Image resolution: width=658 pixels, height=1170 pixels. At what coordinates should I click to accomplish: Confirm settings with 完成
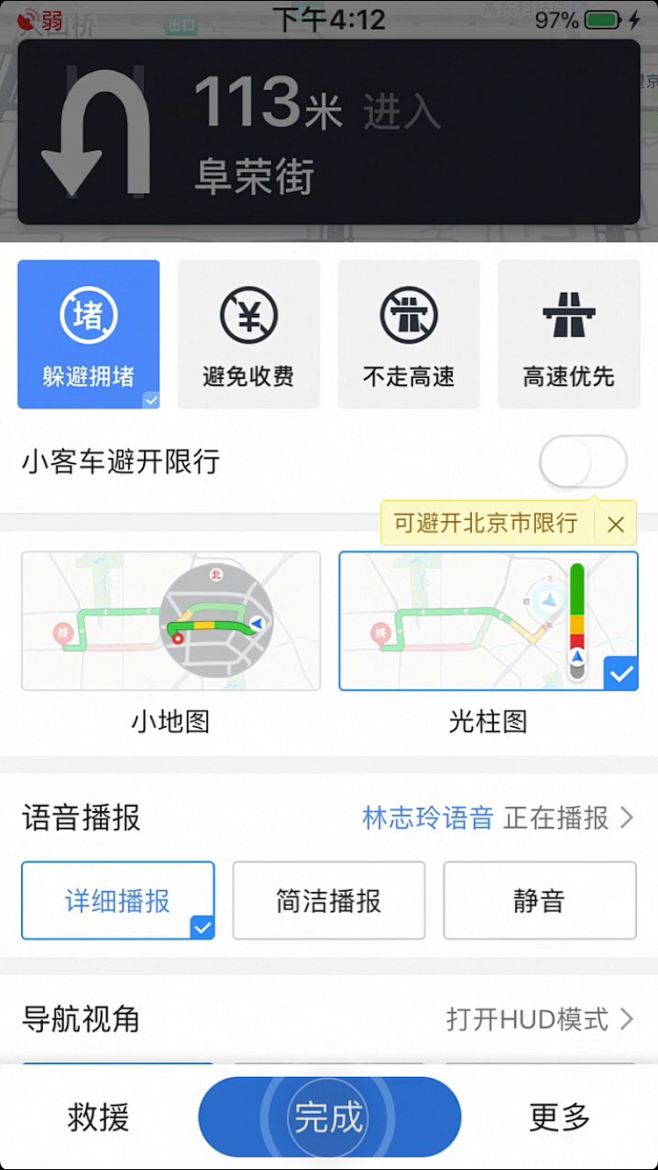click(329, 1117)
